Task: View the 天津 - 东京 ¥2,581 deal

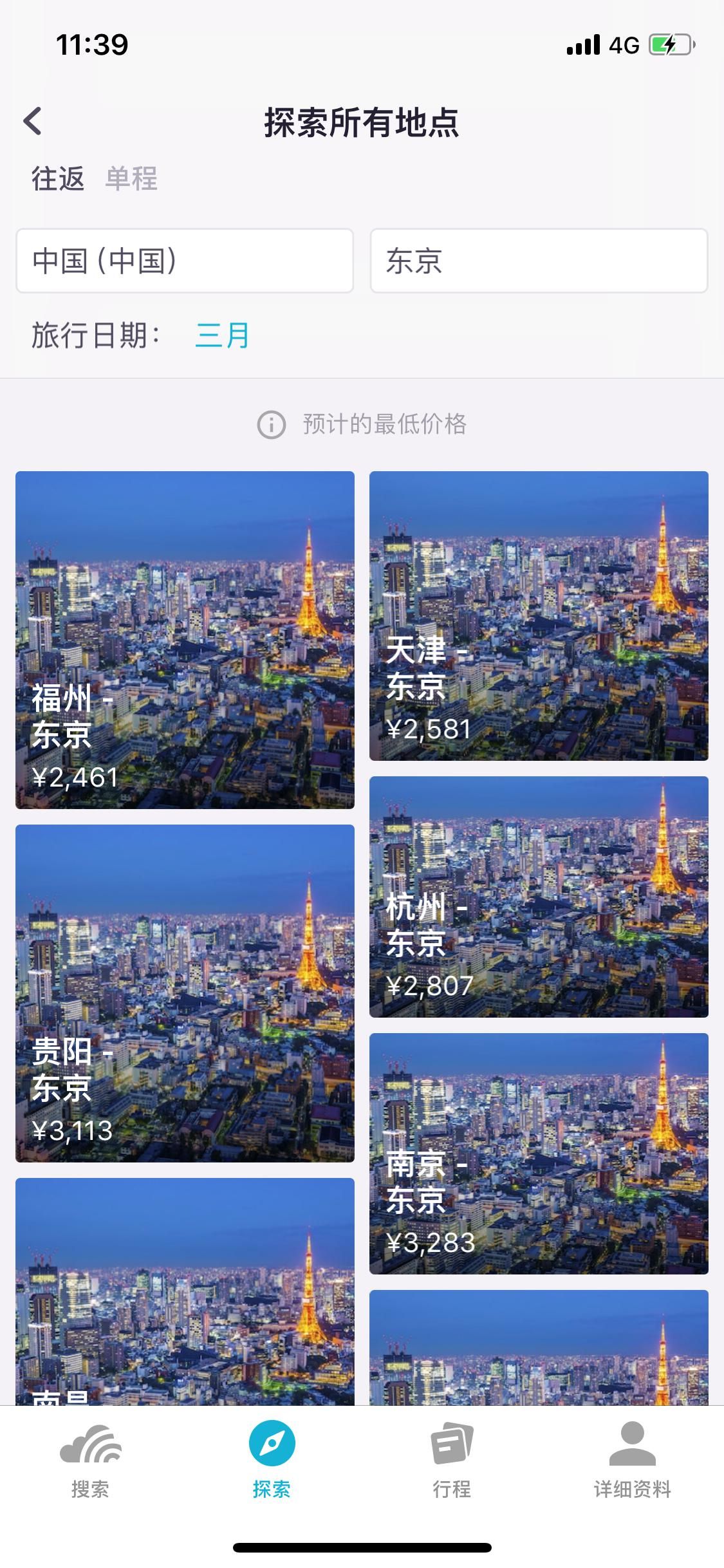Action: (x=539, y=616)
